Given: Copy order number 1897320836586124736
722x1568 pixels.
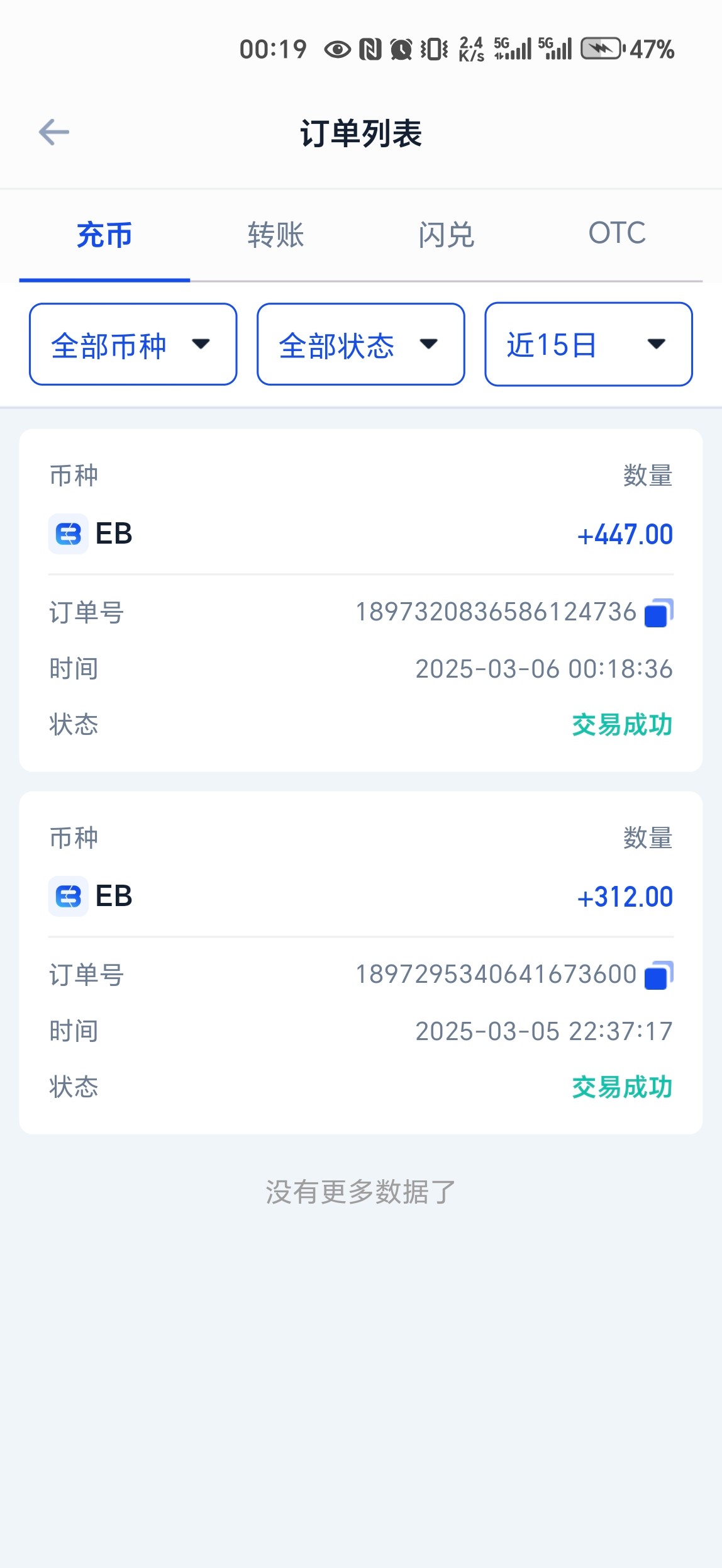Looking at the screenshot, I should pos(659,613).
